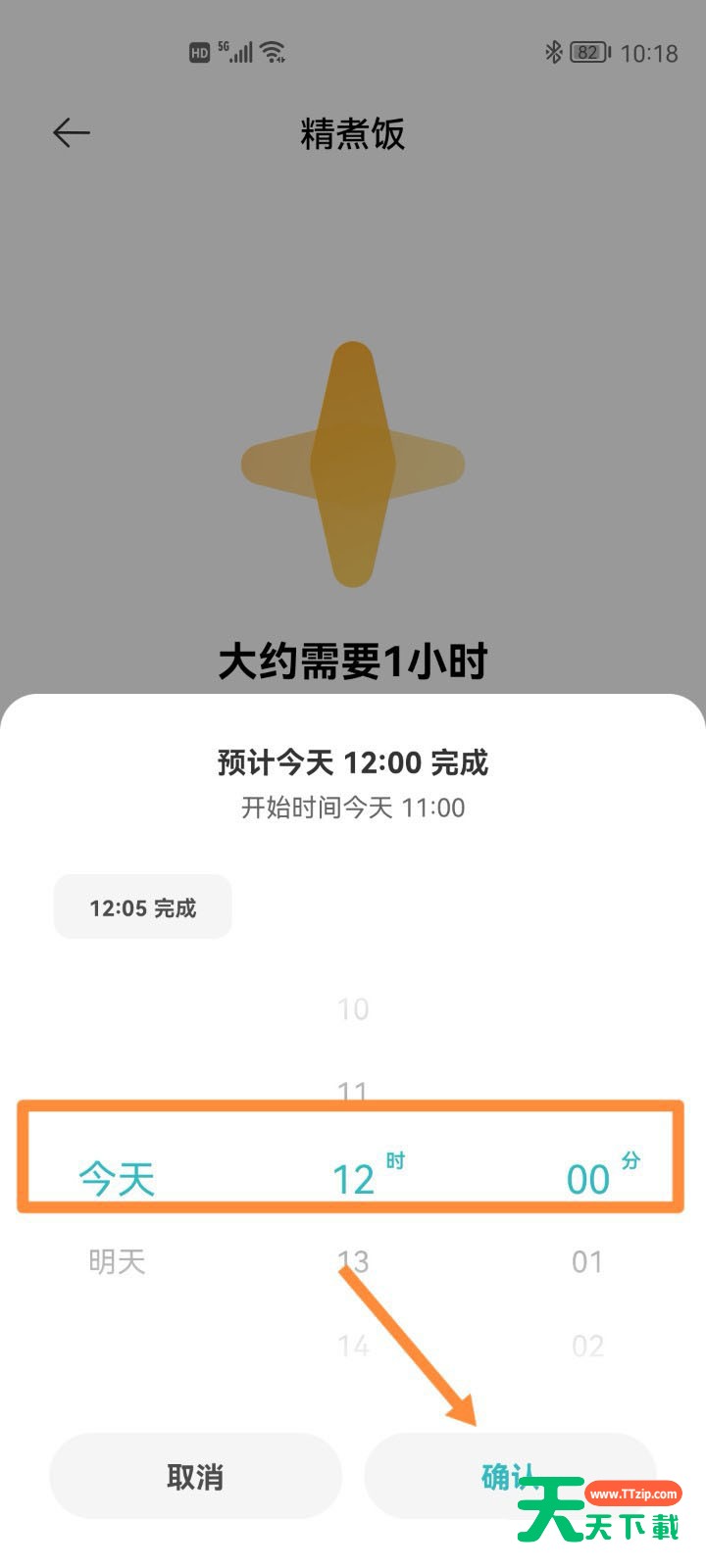Choose 明天 in the day picker

[x=117, y=1261]
